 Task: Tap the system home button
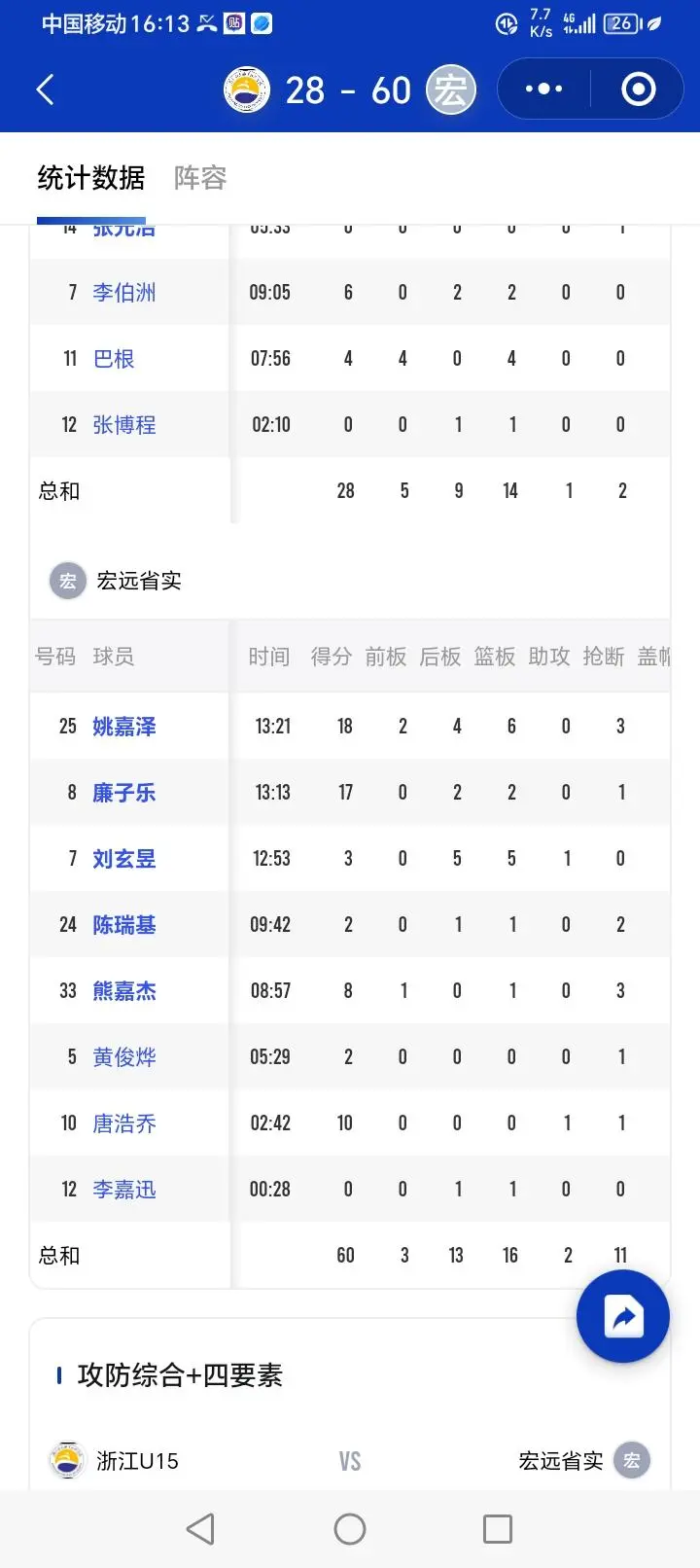[350, 1529]
